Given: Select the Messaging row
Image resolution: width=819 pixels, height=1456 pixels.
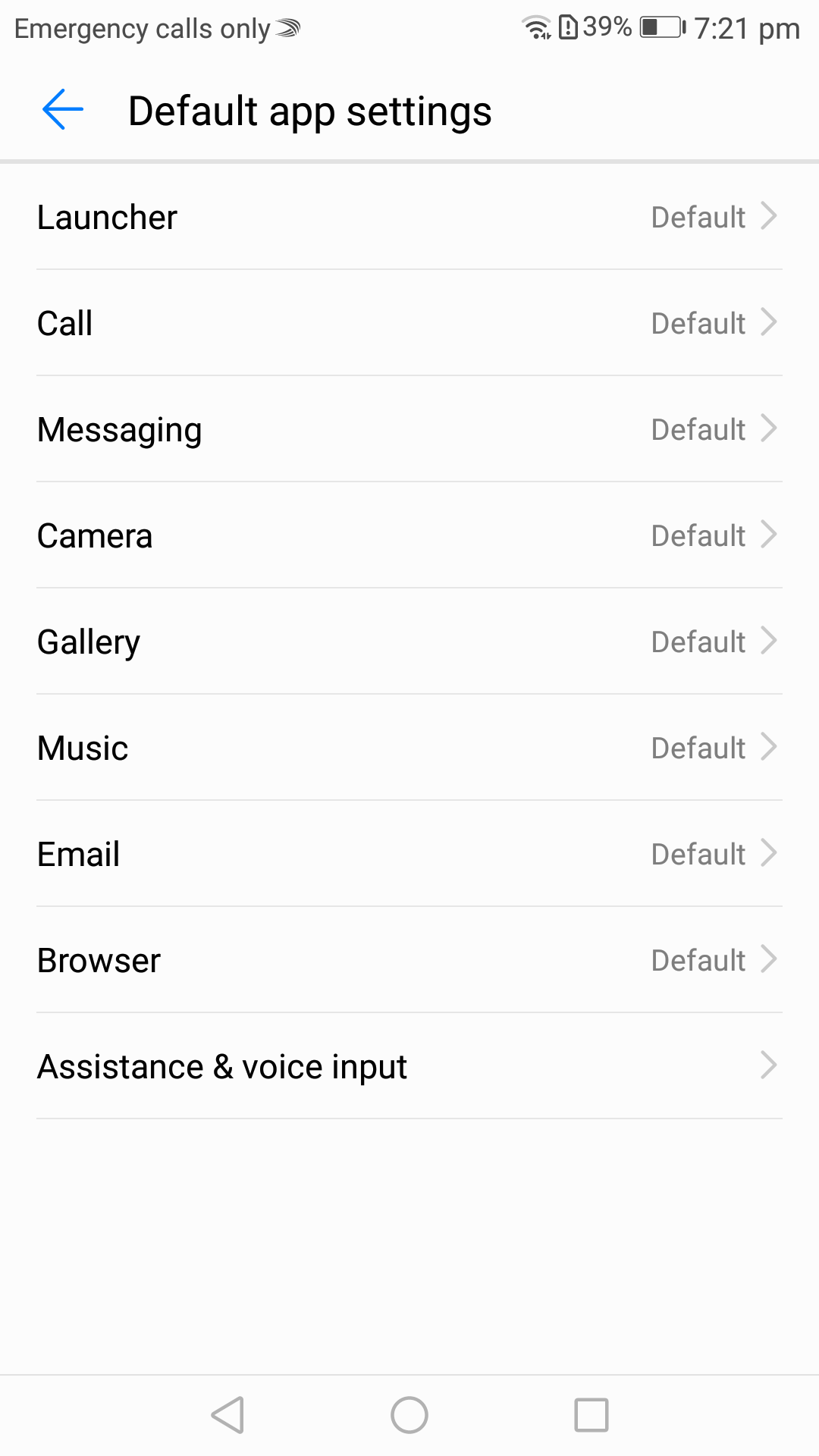Looking at the screenshot, I should (x=409, y=429).
